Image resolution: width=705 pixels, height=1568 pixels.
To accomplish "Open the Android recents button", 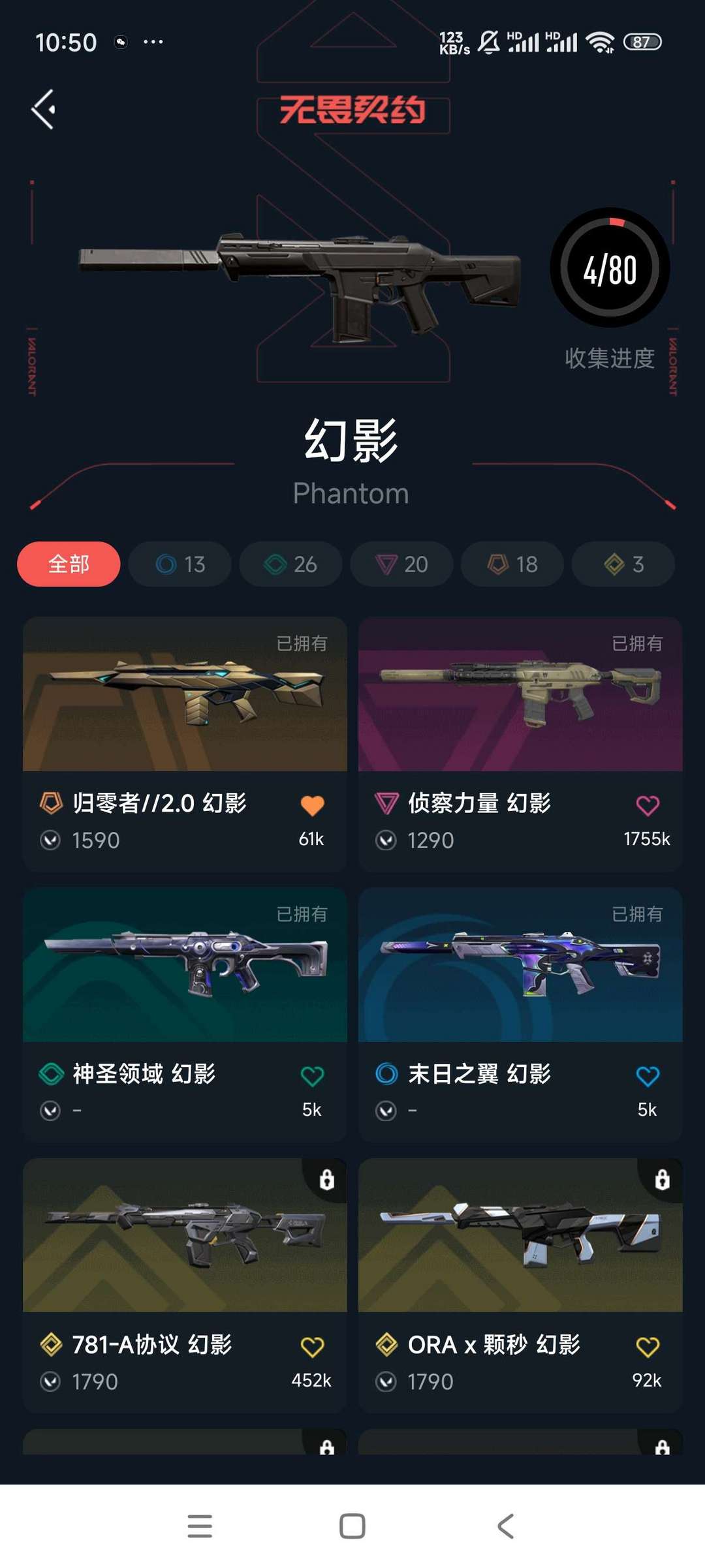I will [x=200, y=1526].
